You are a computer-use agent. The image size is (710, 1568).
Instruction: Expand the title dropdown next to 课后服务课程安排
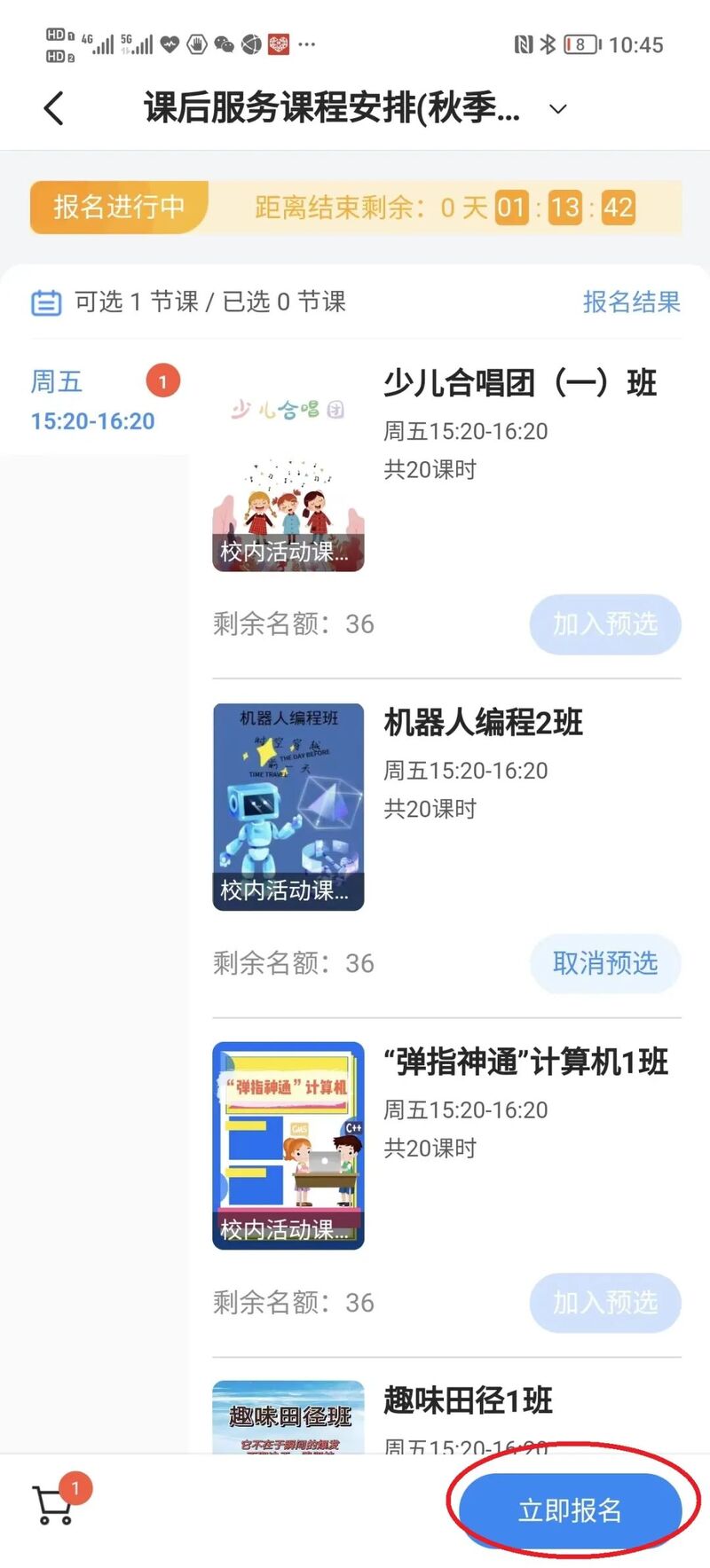(x=556, y=109)
